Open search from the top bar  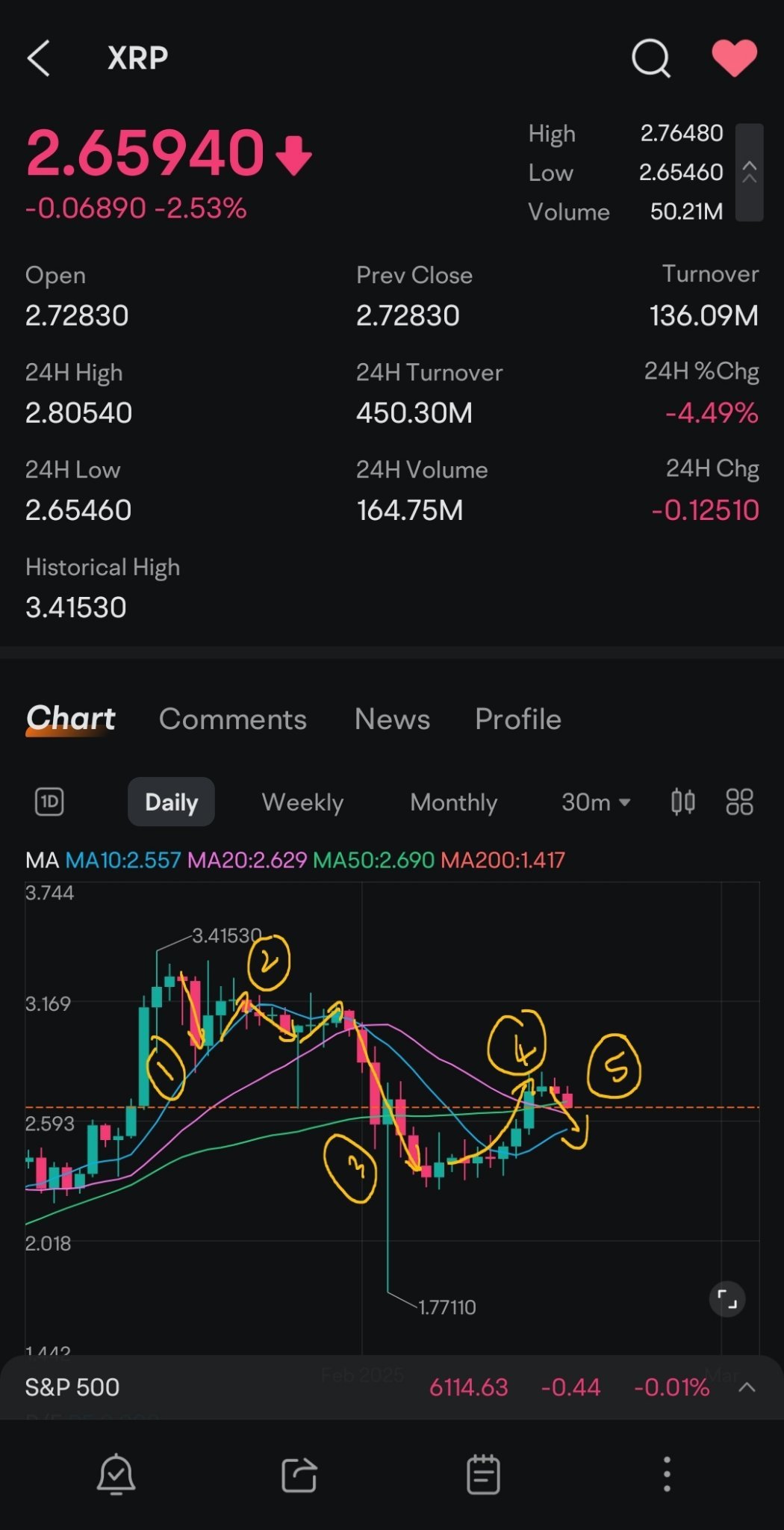pyautogui.click(x=651, y=58)
